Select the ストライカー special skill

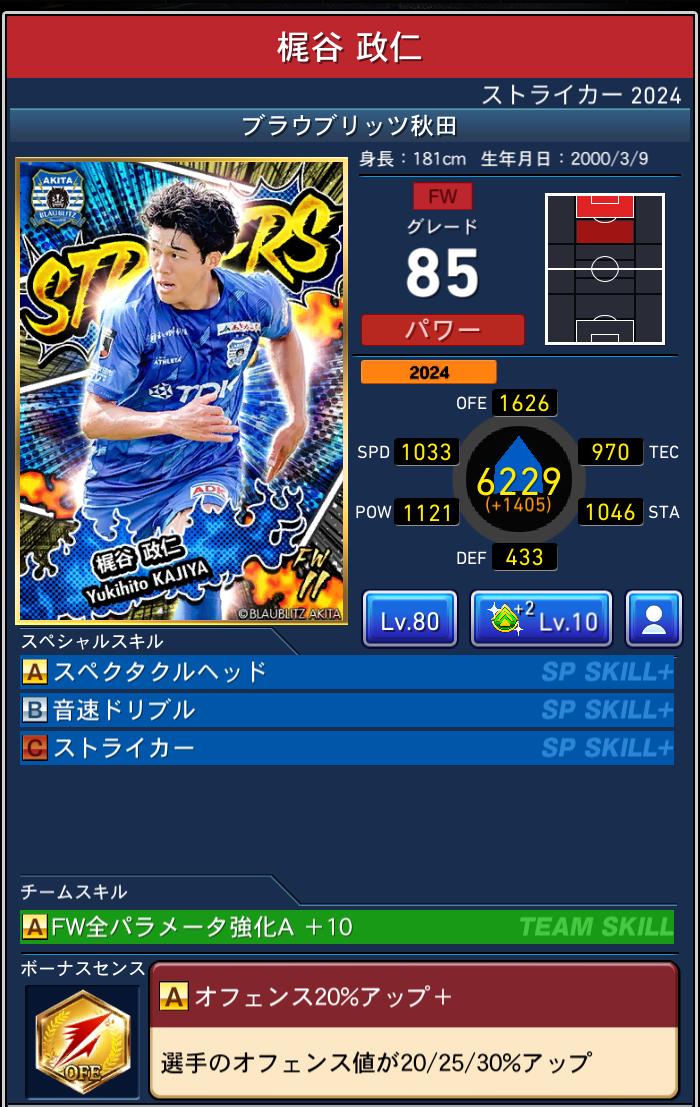coord(346,748)
